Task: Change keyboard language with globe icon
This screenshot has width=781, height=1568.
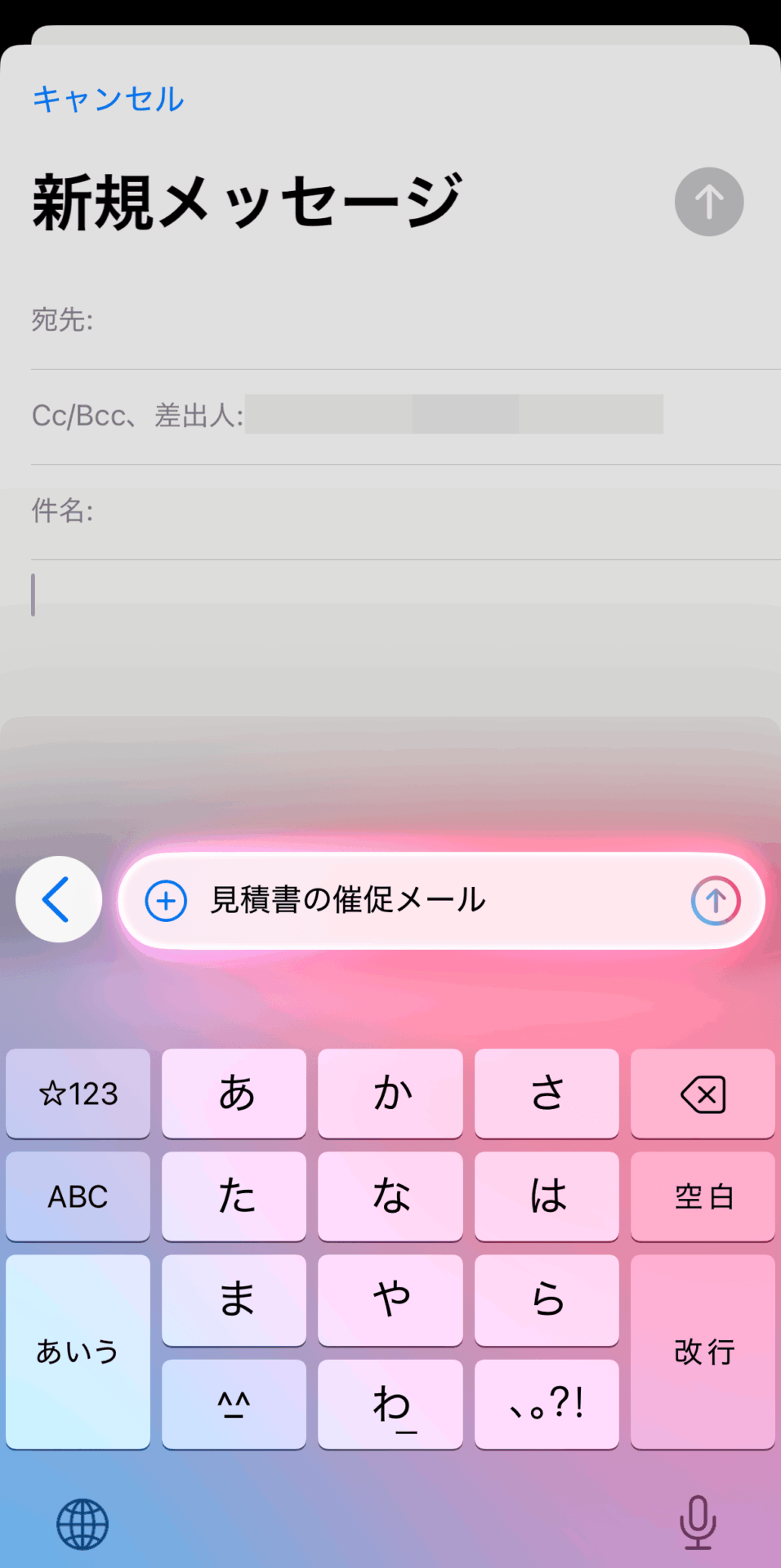Action: point(82,1524)
